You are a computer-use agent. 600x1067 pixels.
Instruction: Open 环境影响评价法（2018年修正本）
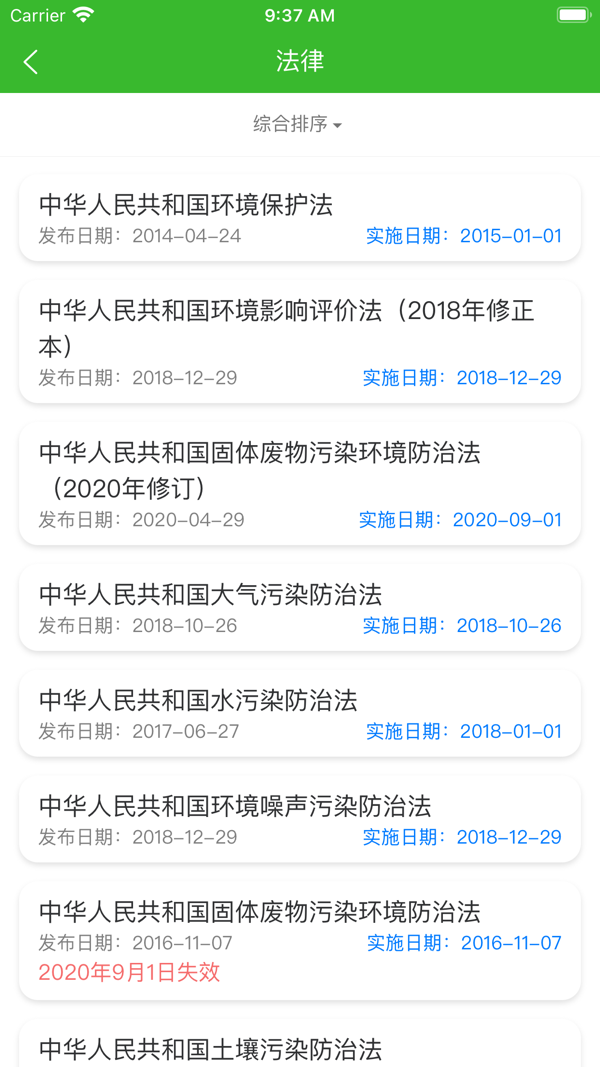(x=300, y=342)
